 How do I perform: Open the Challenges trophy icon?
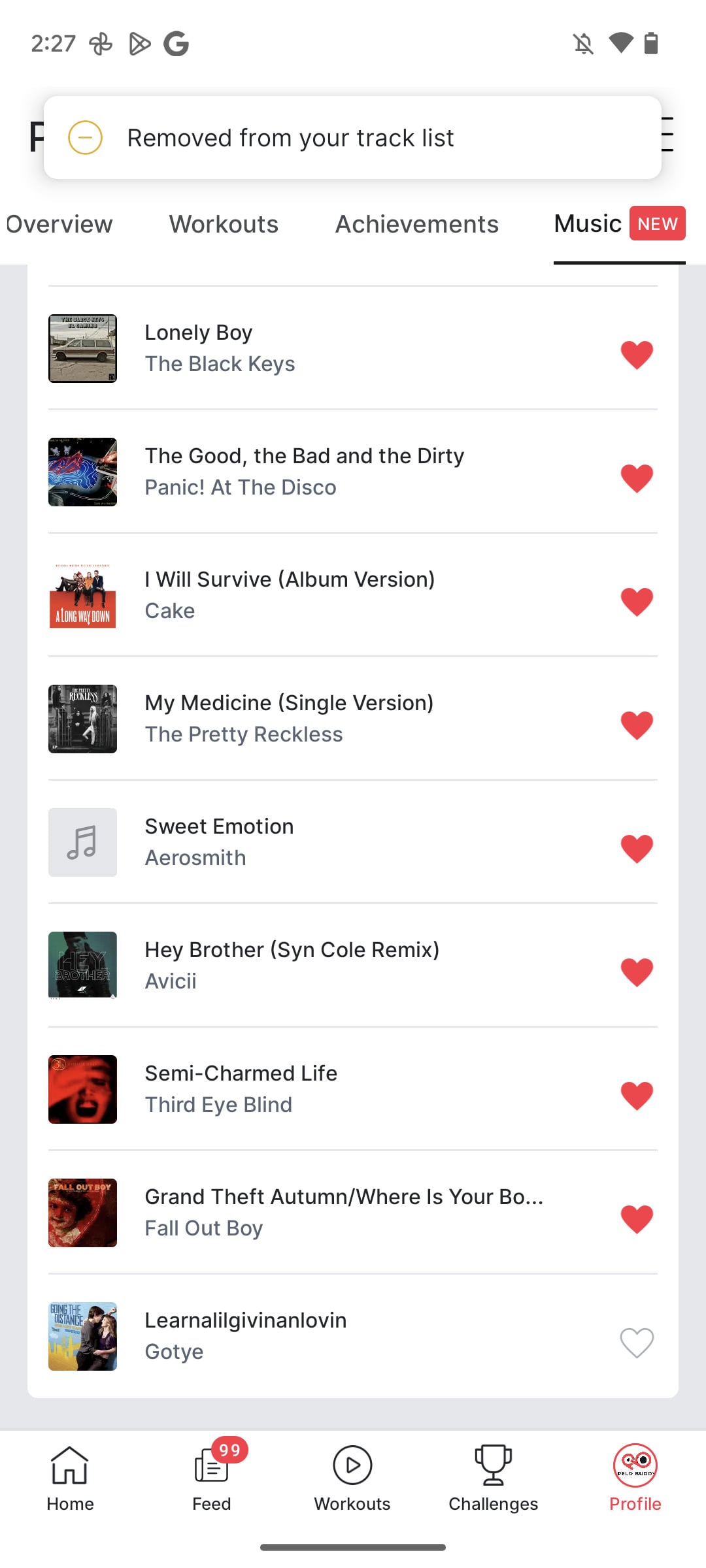click(494, 1477)
